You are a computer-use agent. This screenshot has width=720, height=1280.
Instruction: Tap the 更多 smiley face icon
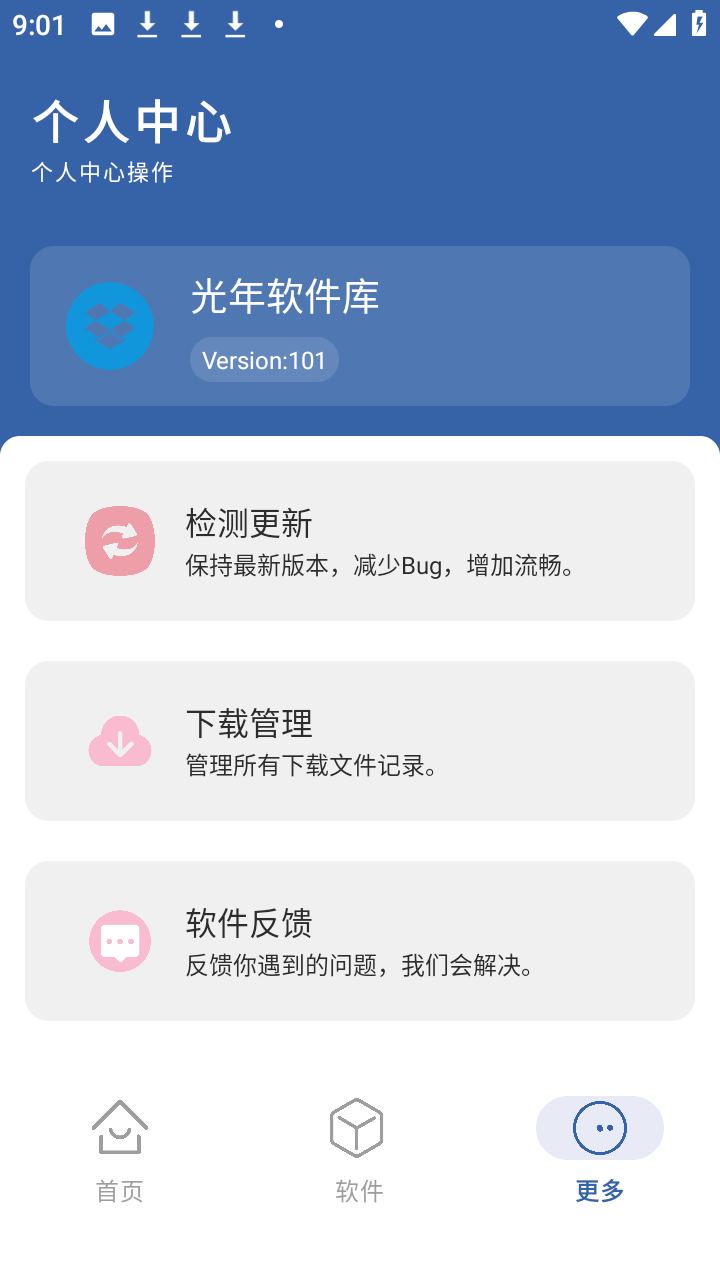(x=600, y=1127)
